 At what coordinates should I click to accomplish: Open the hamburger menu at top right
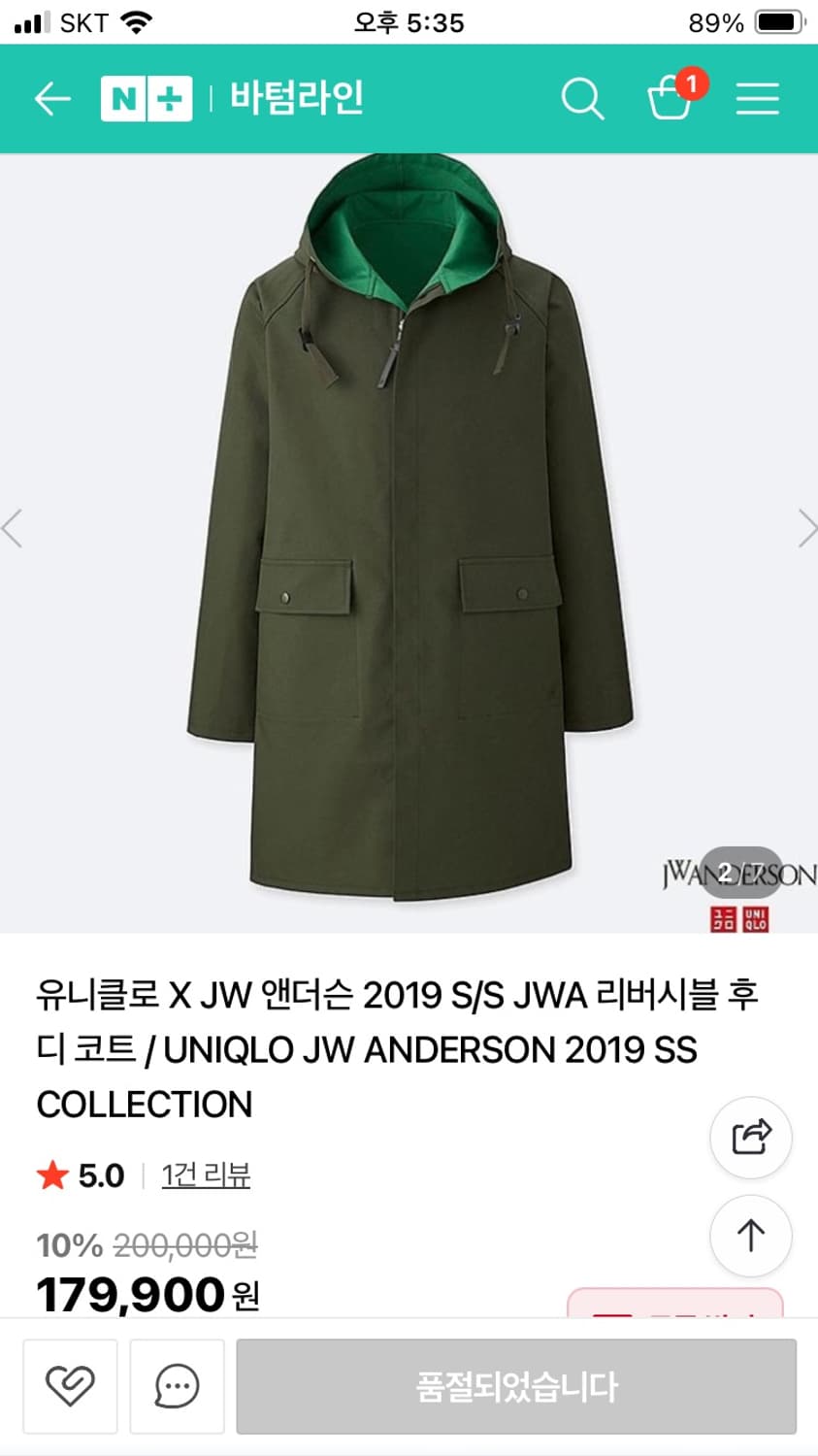(x=758, y=99)
